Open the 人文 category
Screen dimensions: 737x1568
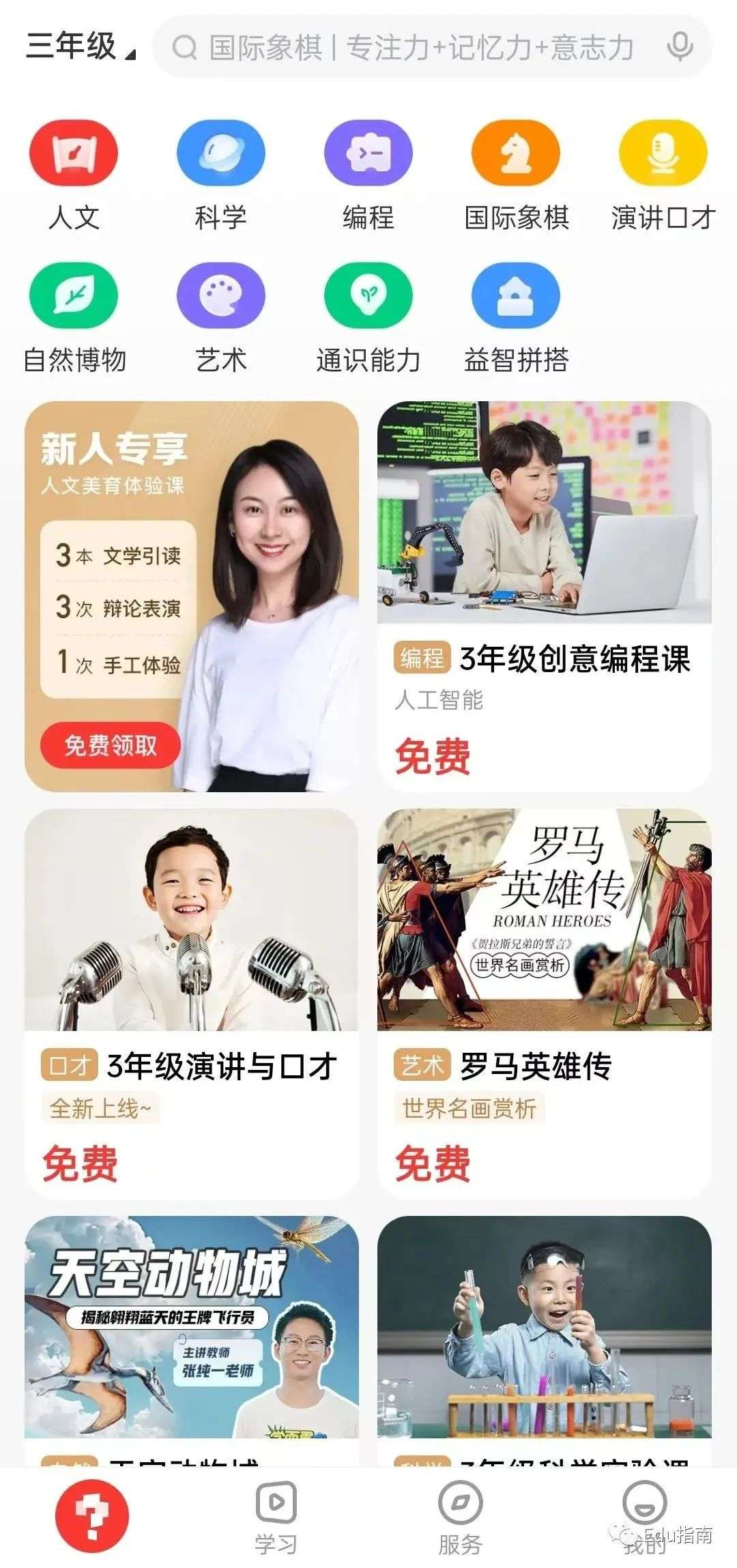pos(74,175)
